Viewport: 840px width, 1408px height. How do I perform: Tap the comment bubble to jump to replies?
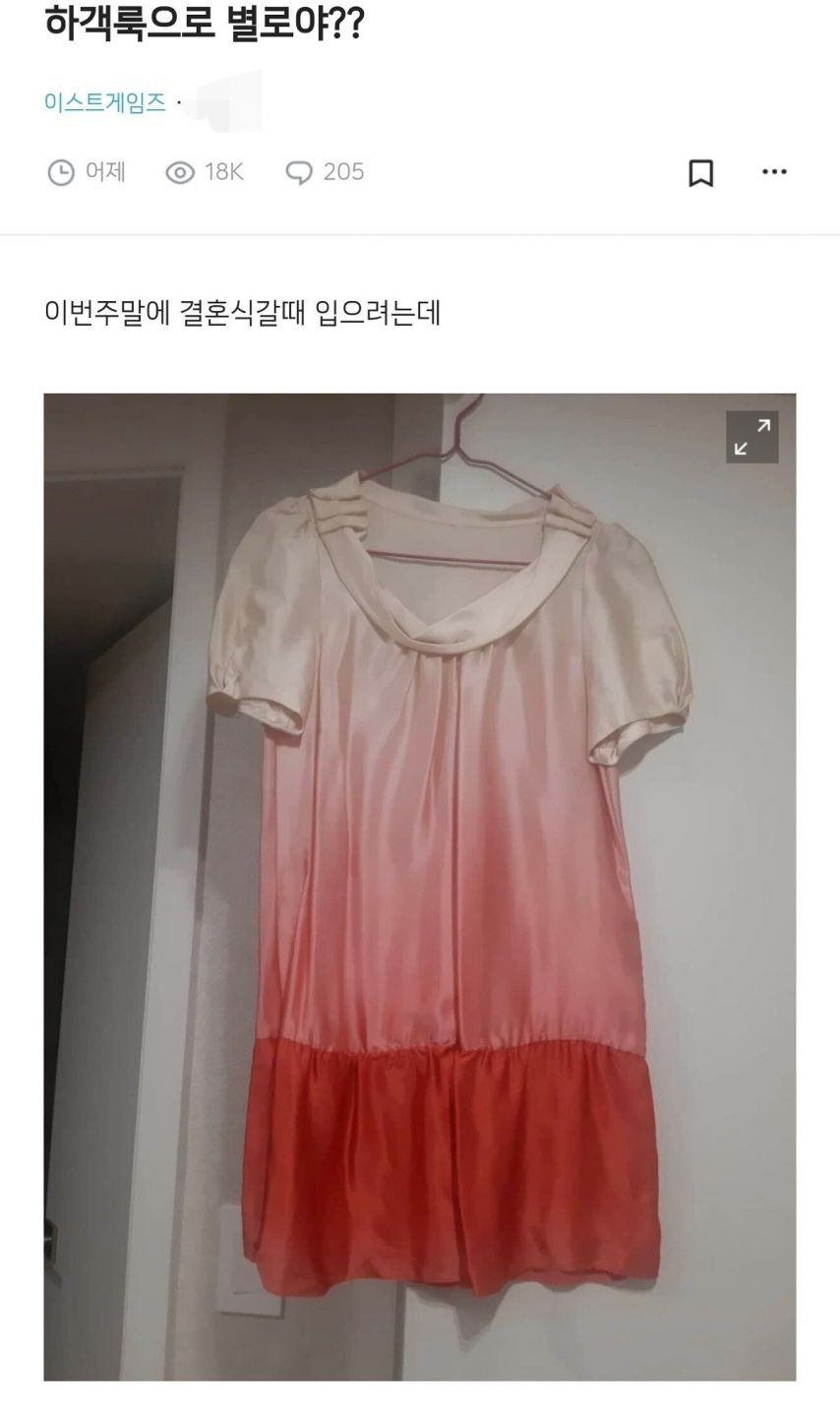[298, 171]
